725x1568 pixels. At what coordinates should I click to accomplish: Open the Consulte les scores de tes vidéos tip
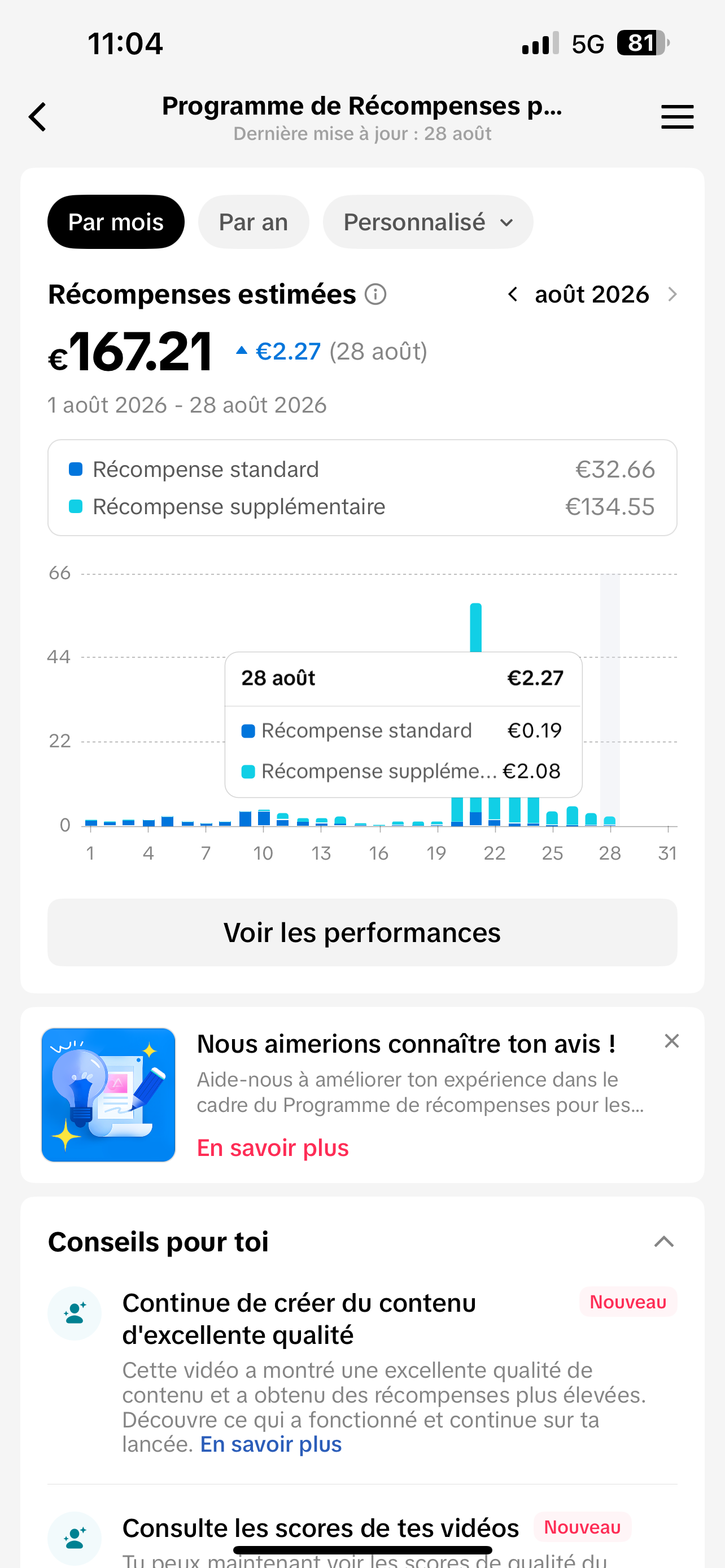[321, 1528]
